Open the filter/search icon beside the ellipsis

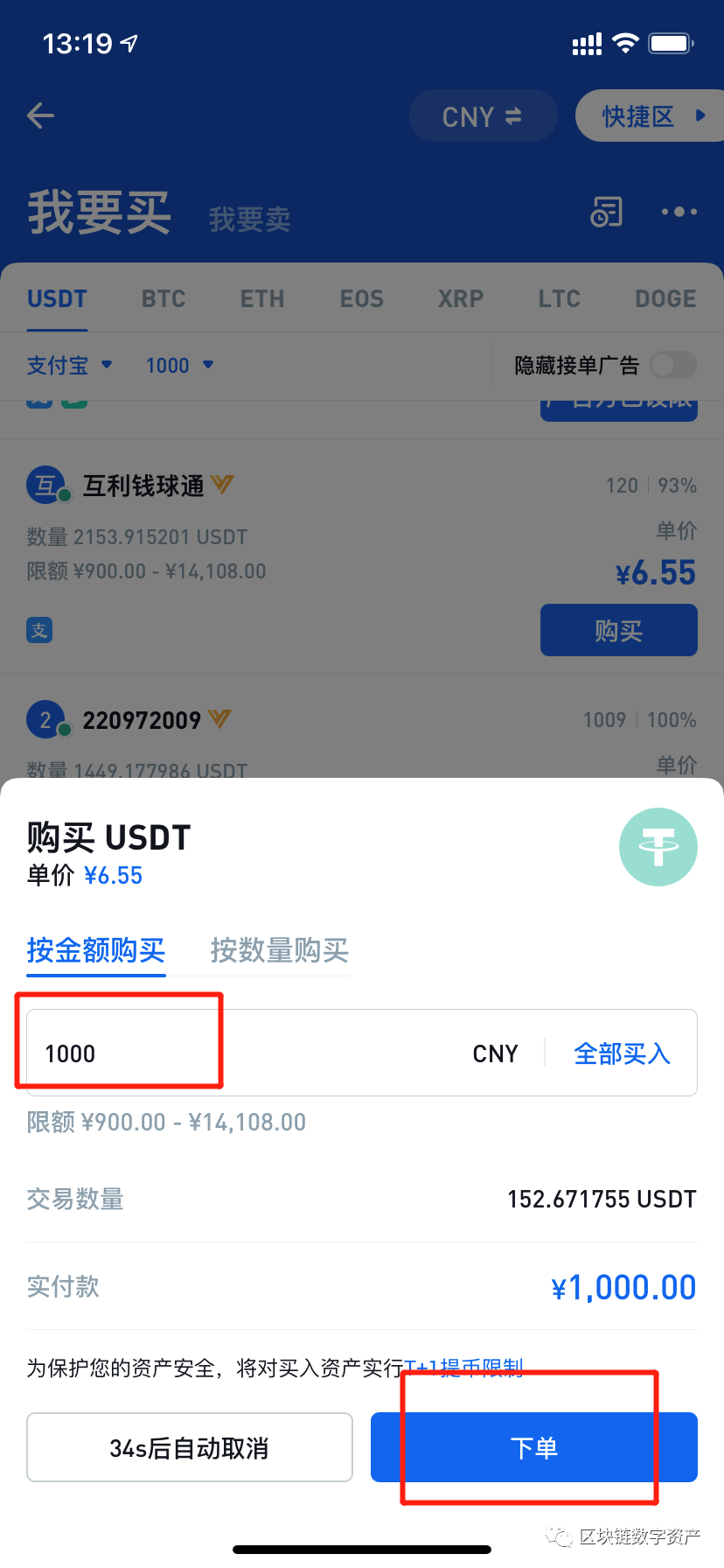(x=605, y=212)
